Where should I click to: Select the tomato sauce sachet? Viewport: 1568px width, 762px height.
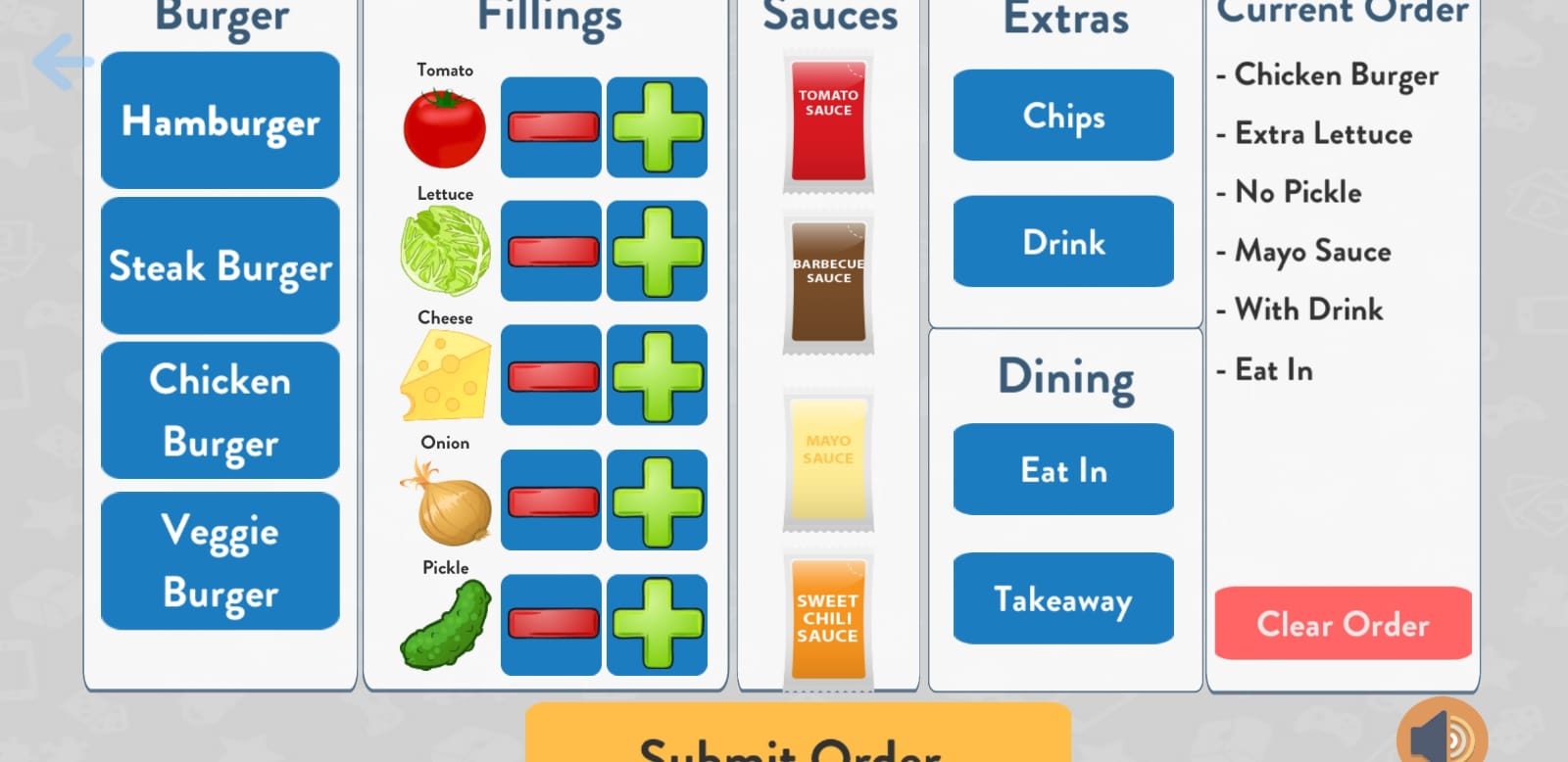pyautogui.click(x=828, y=122)
